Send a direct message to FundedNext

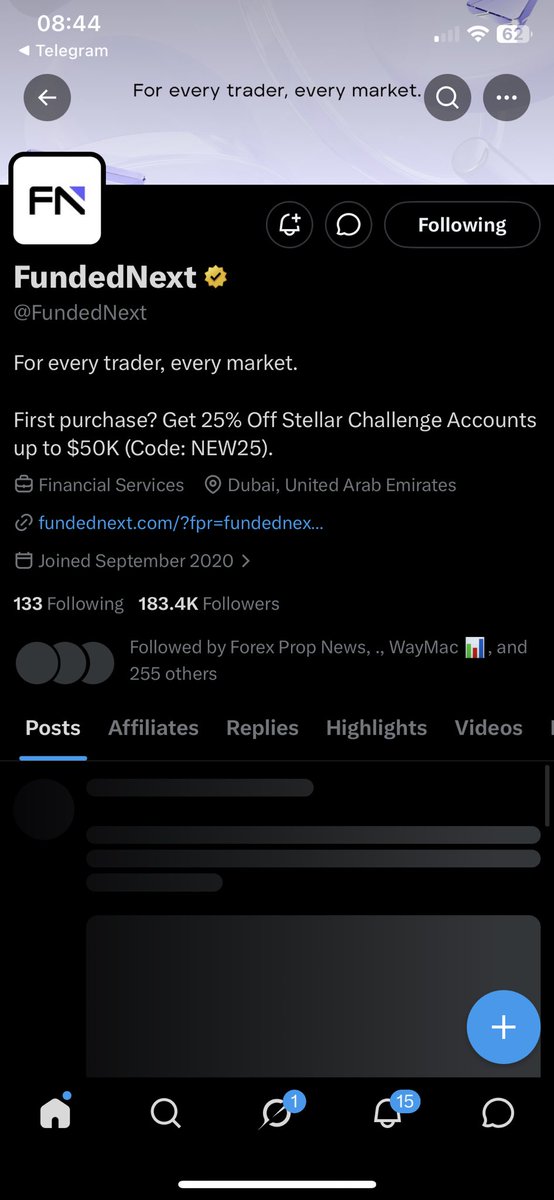point(348,225)
